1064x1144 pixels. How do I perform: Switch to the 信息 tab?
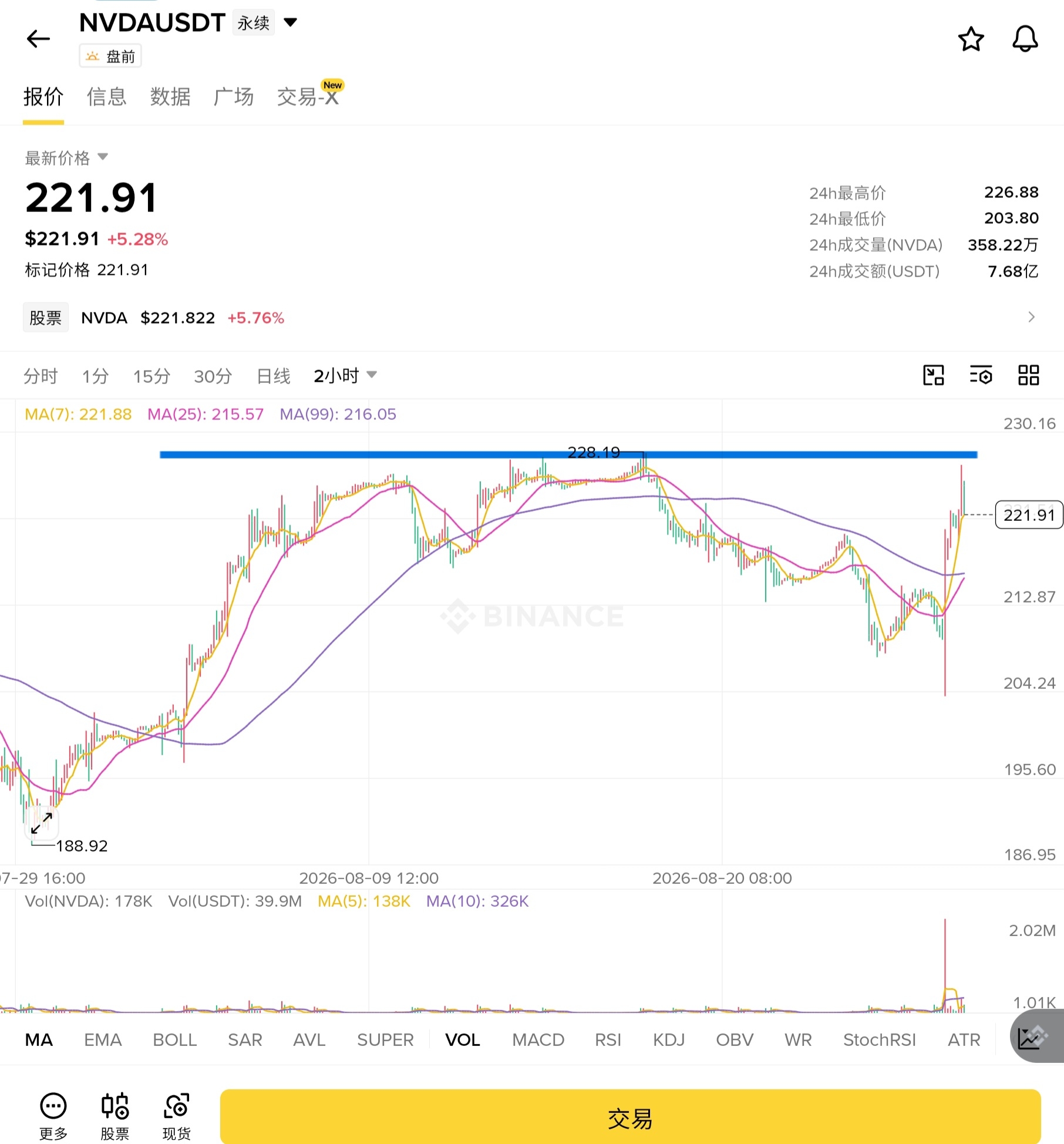107,97
